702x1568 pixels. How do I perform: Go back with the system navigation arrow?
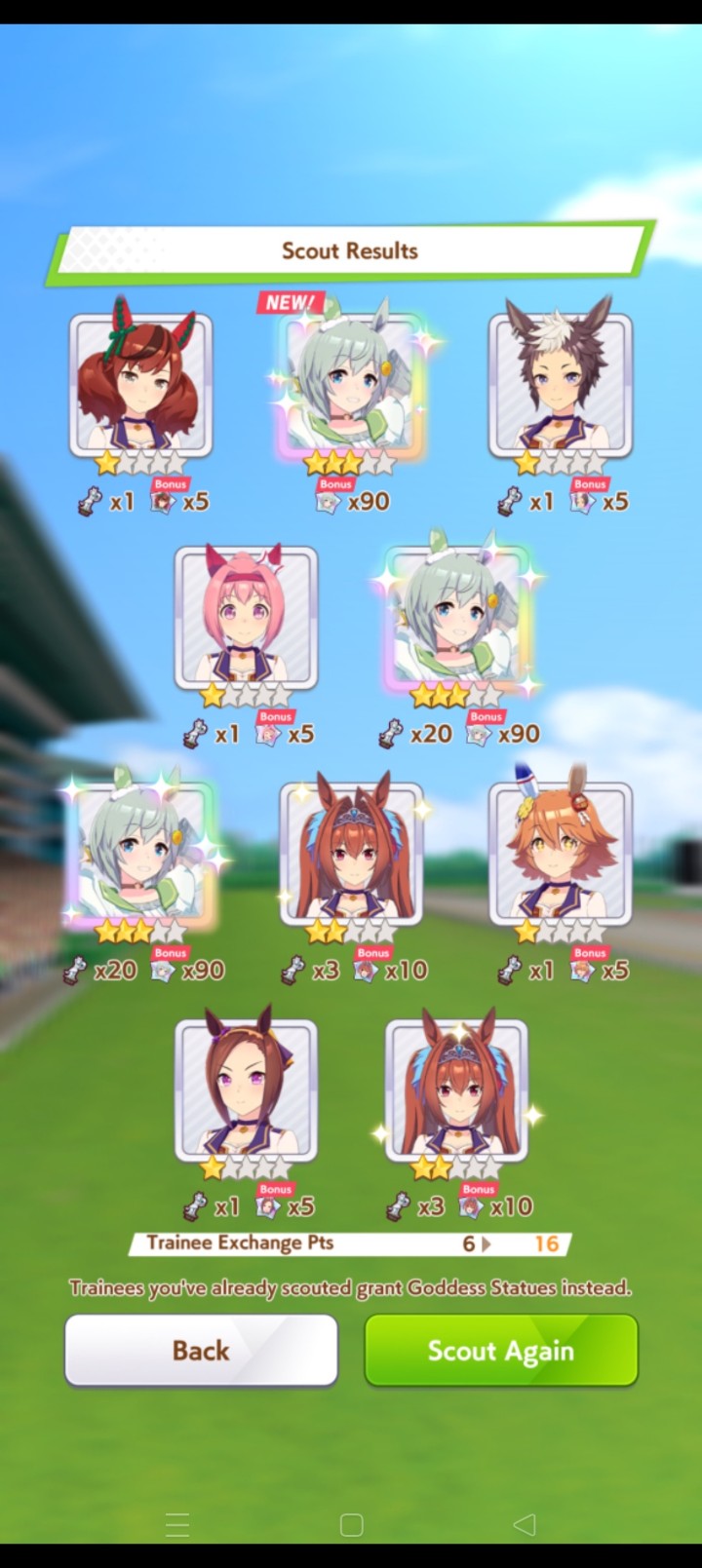coord(525,1524)
